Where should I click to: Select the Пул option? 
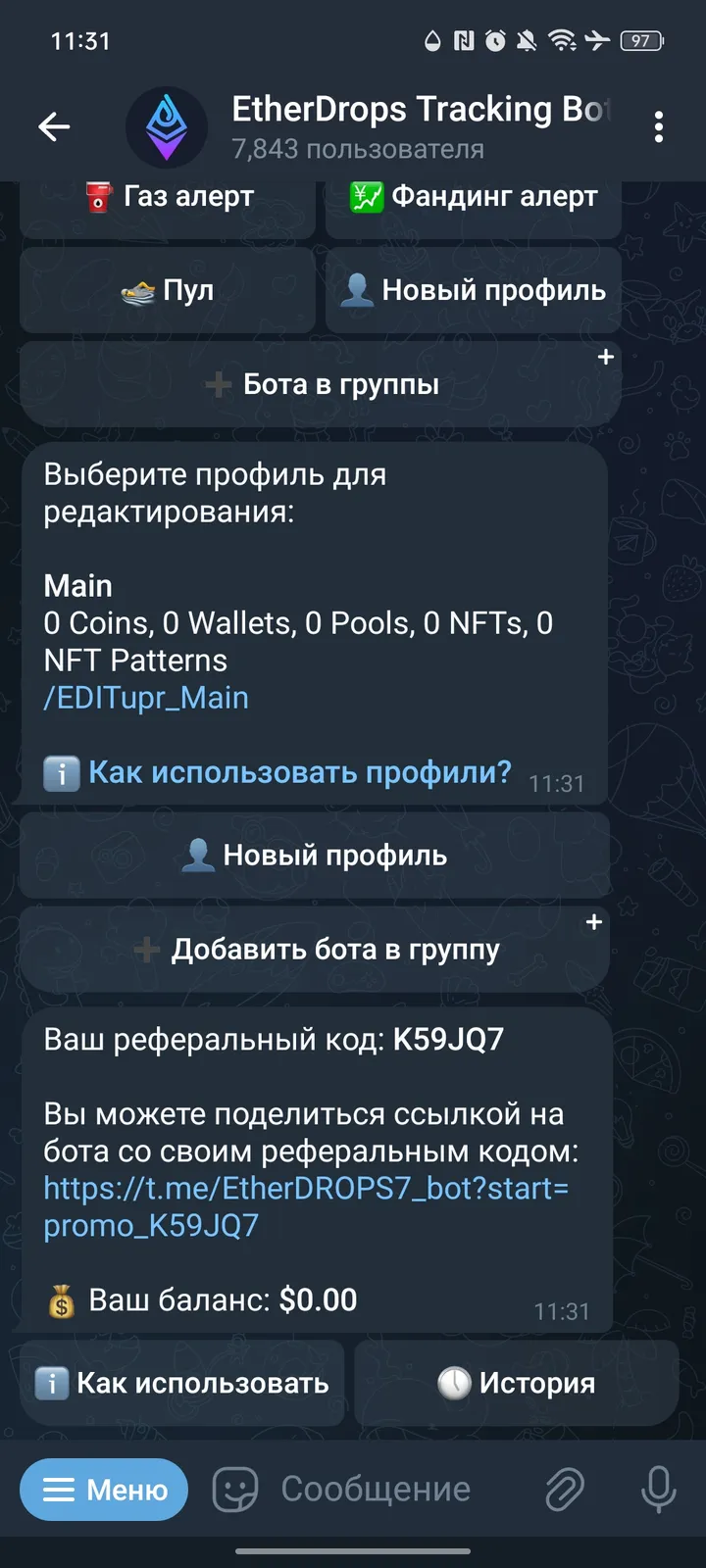tap(168, 290)
